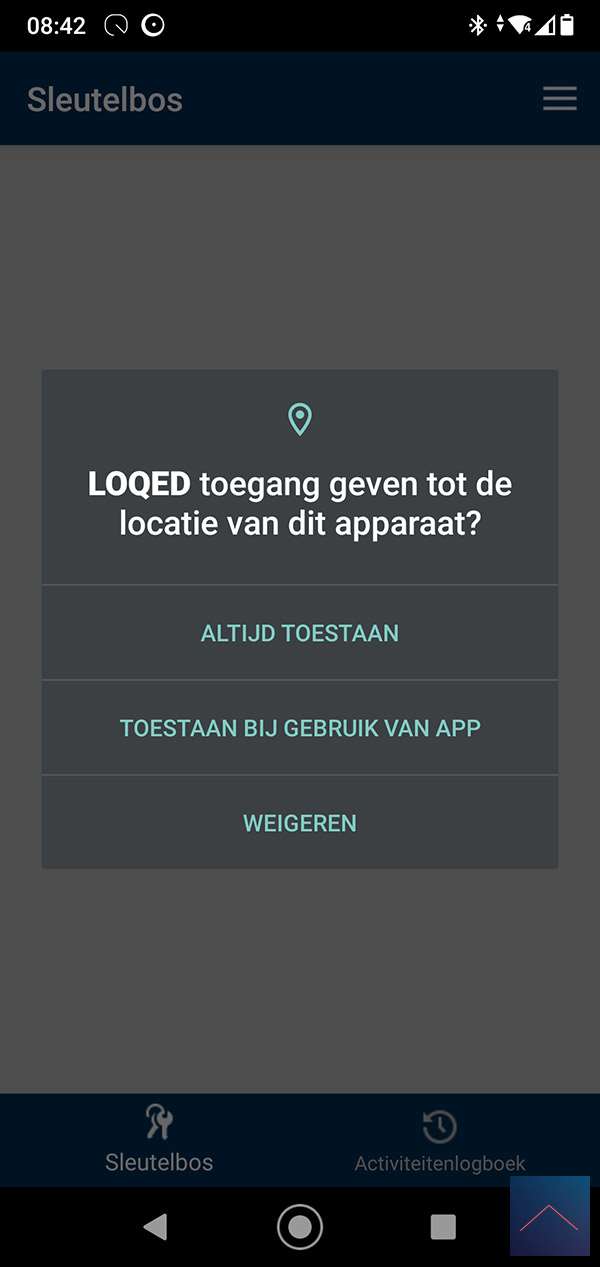Image resolution: width=600 pixels, height=1267 pixels.
Task: Switch to the Sleutelbos tab
Action: (x=159, y=1140)
